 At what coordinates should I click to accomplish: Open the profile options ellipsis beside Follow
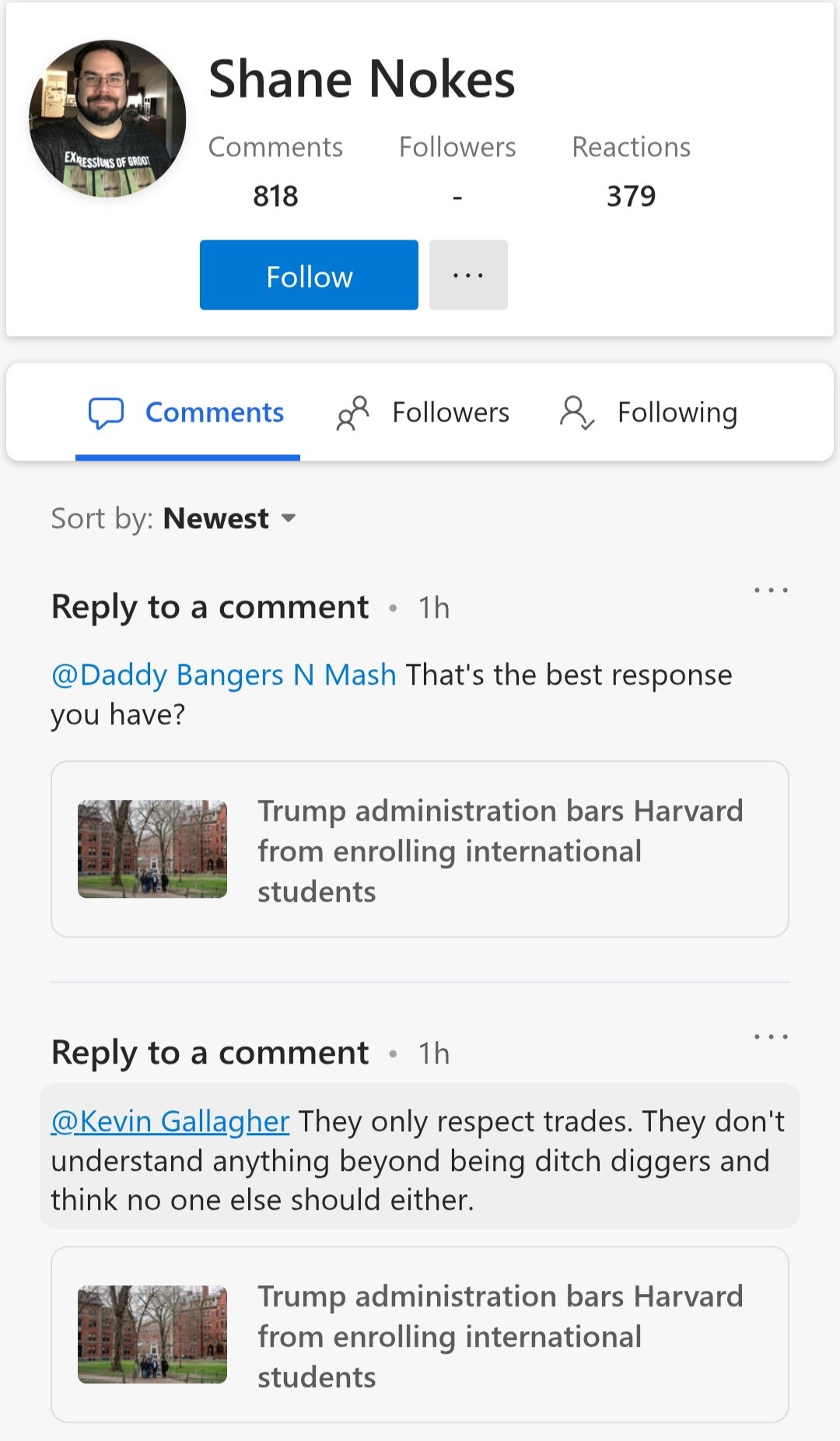(468, 275)
